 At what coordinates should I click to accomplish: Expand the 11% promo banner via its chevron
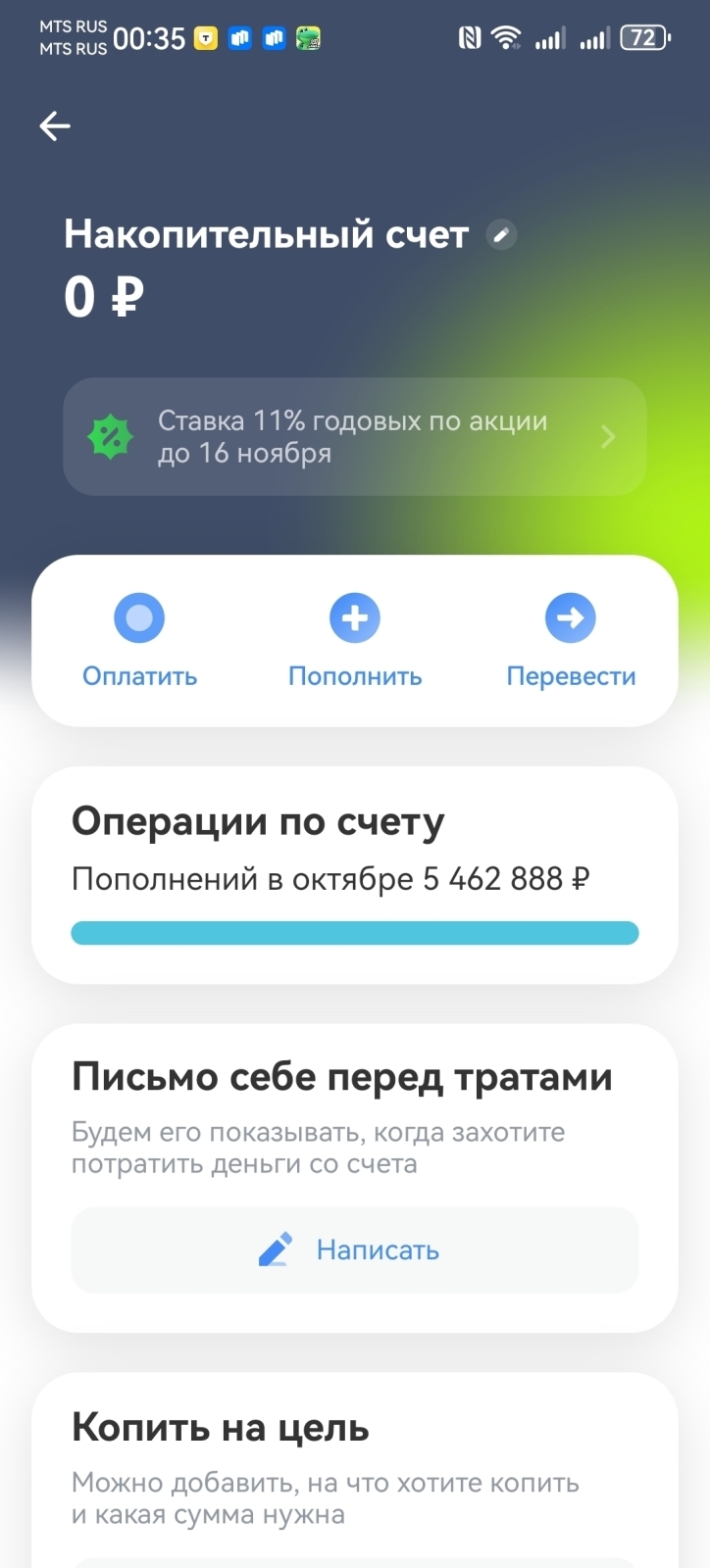608,437
